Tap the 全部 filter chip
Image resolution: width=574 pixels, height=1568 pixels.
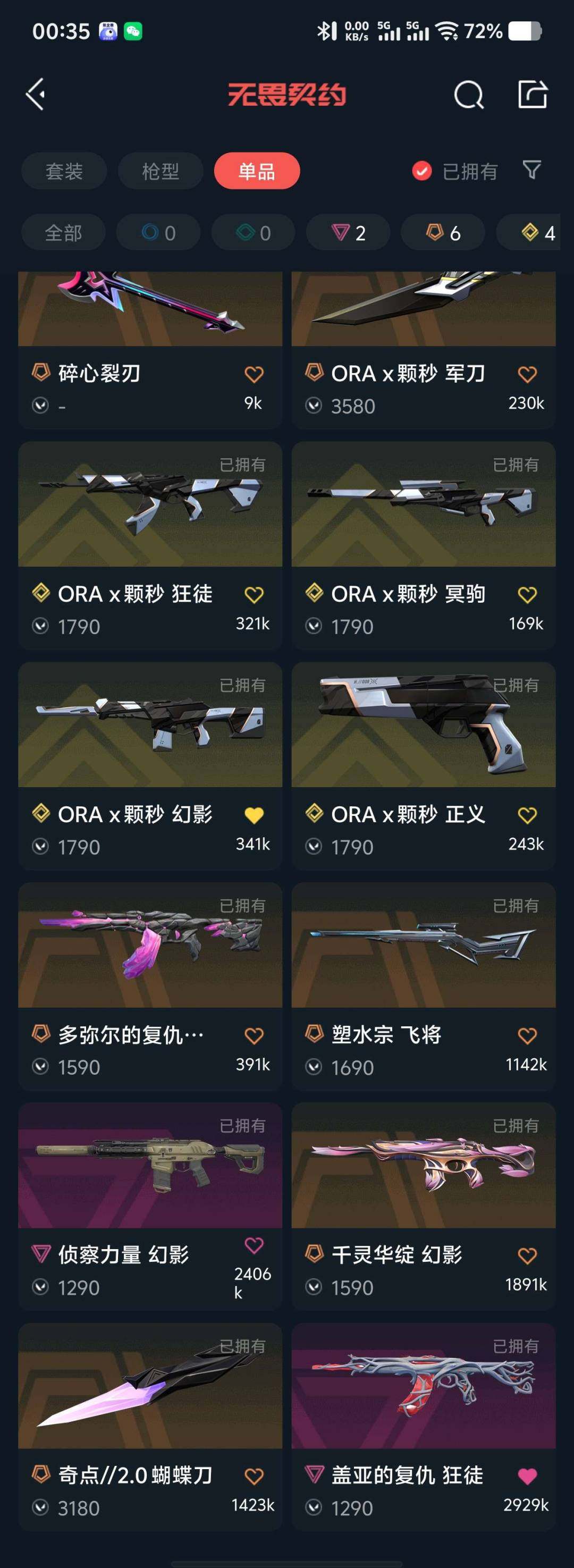coord(63,232)
